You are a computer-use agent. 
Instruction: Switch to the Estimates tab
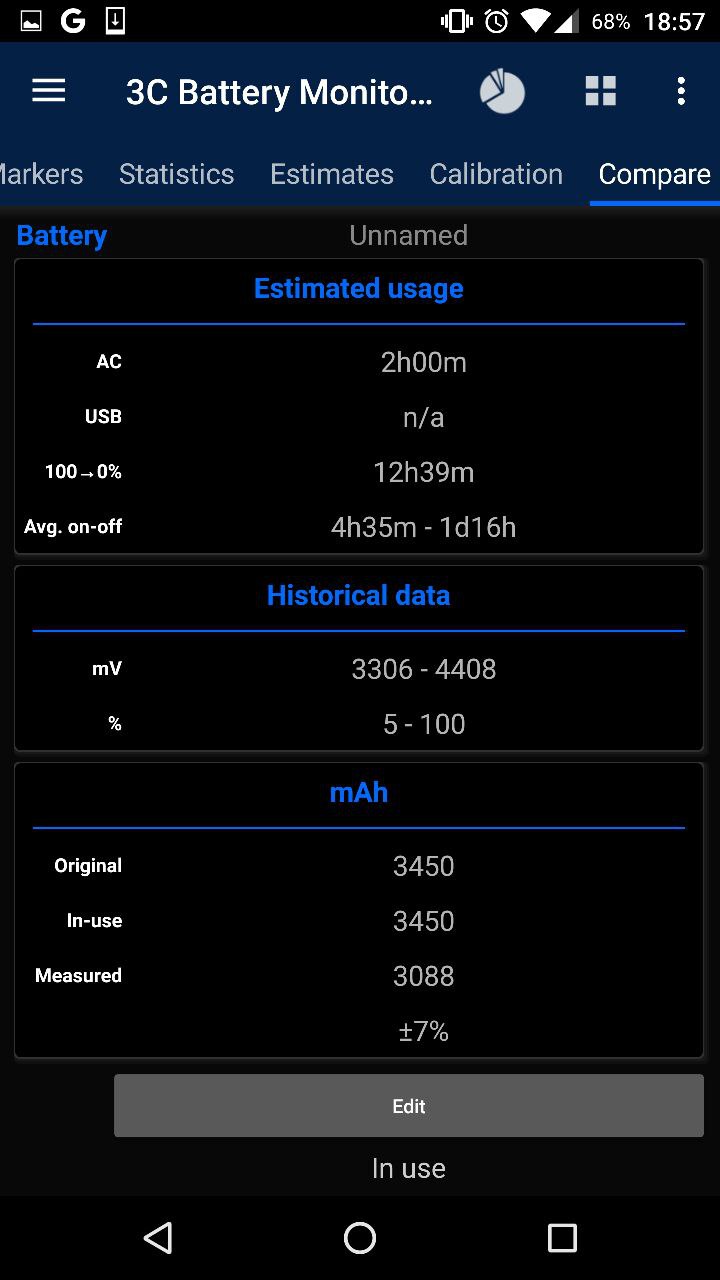point(332,174)
